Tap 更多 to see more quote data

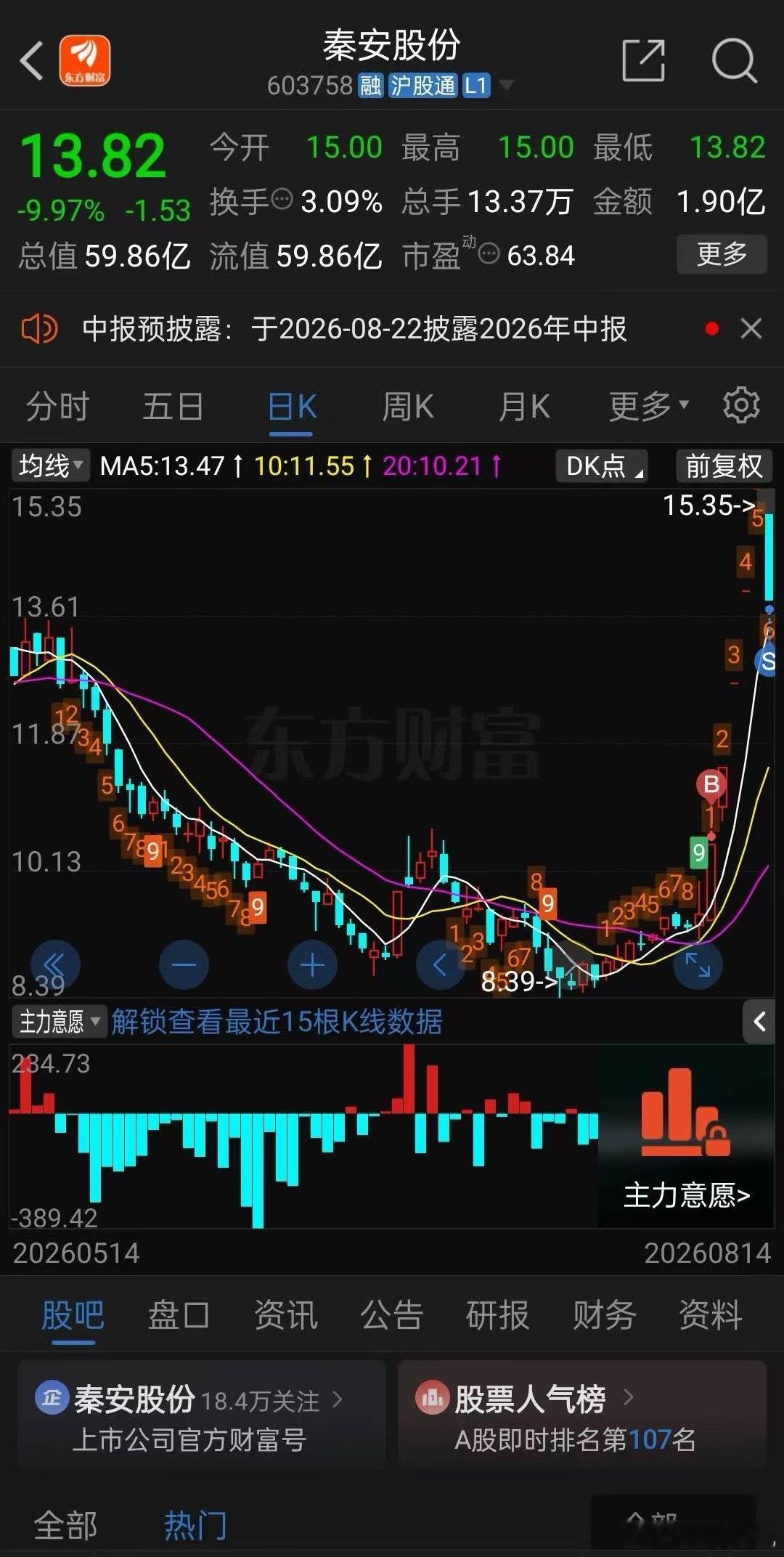tap(722, 254)
